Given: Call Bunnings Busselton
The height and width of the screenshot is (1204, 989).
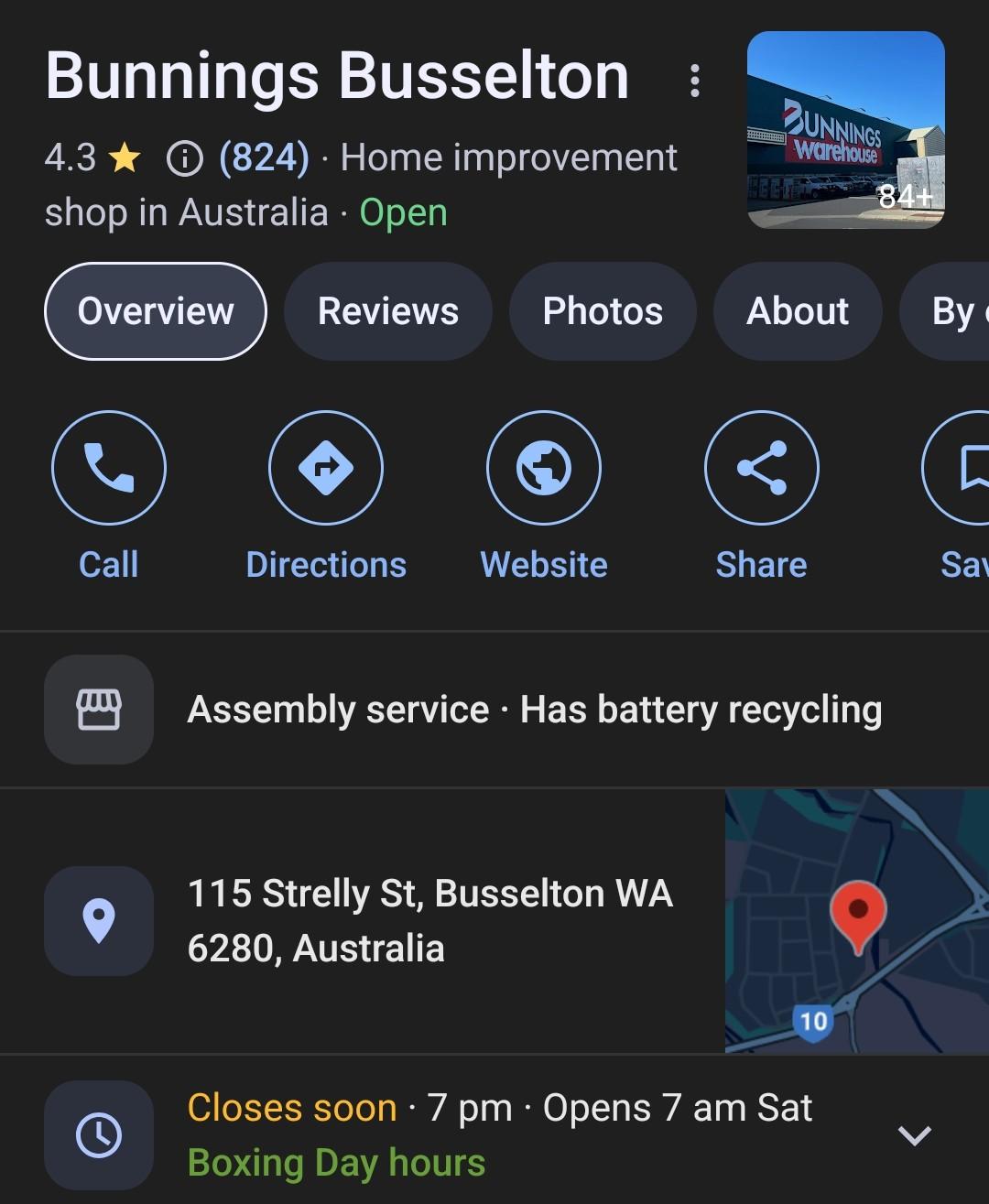Looking at the screenshot, I should (109, 468).
